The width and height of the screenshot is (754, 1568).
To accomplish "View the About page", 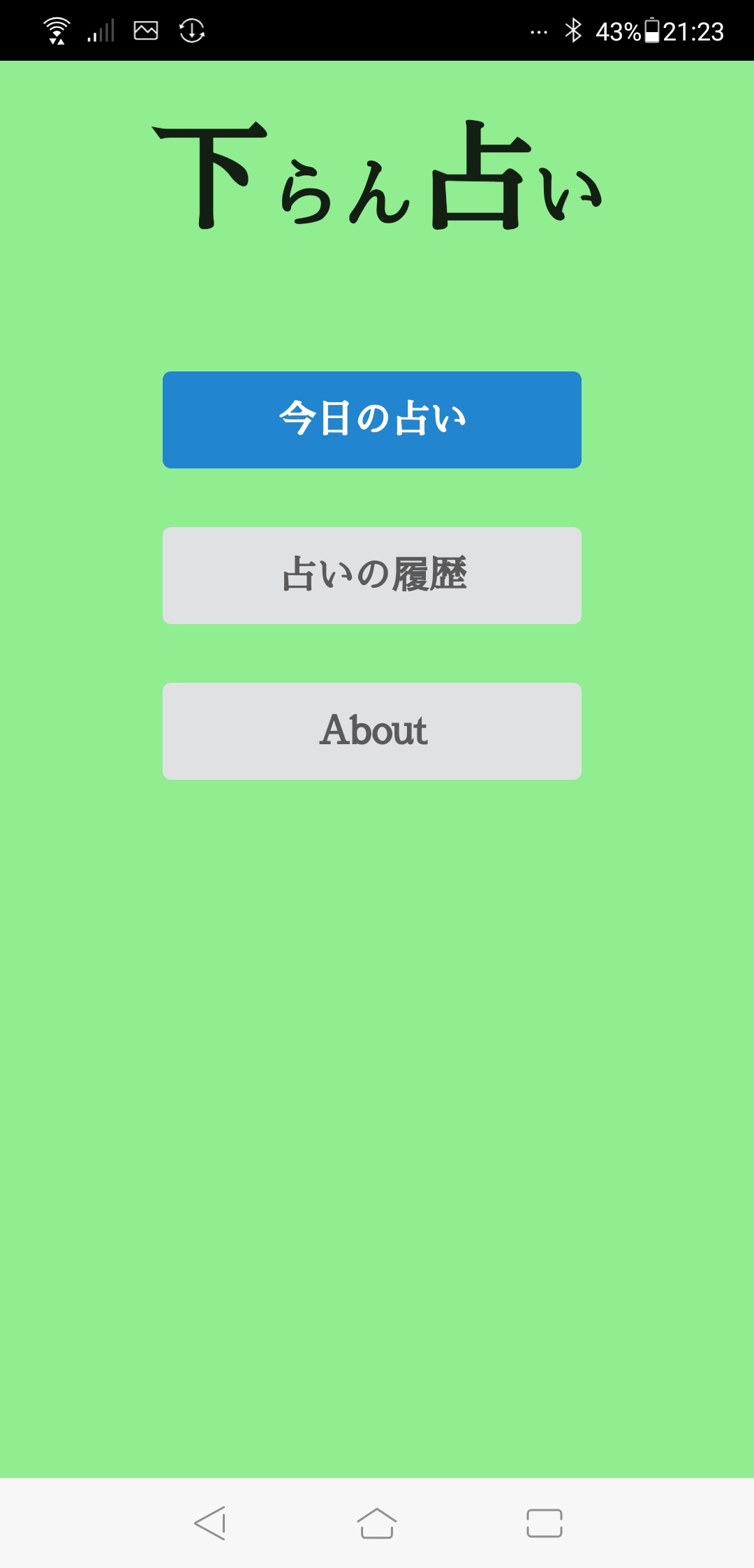I will click(371, 731).
